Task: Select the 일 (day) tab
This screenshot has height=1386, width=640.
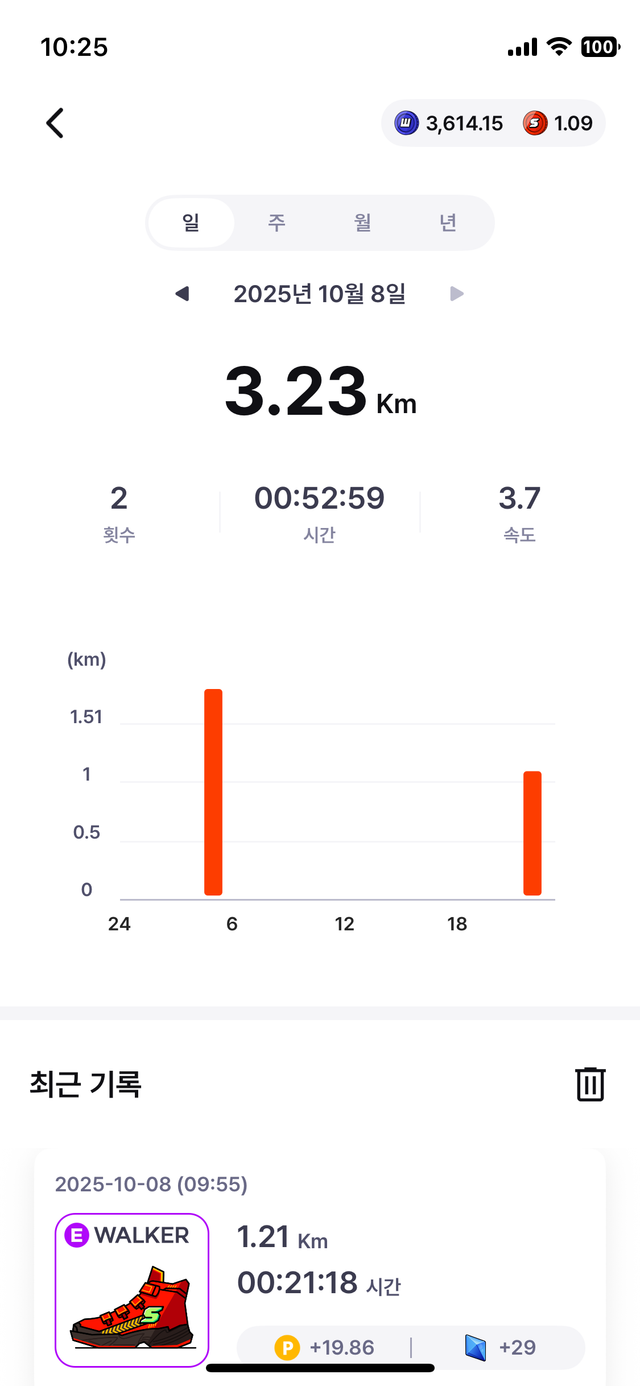Action: [191, 222]
